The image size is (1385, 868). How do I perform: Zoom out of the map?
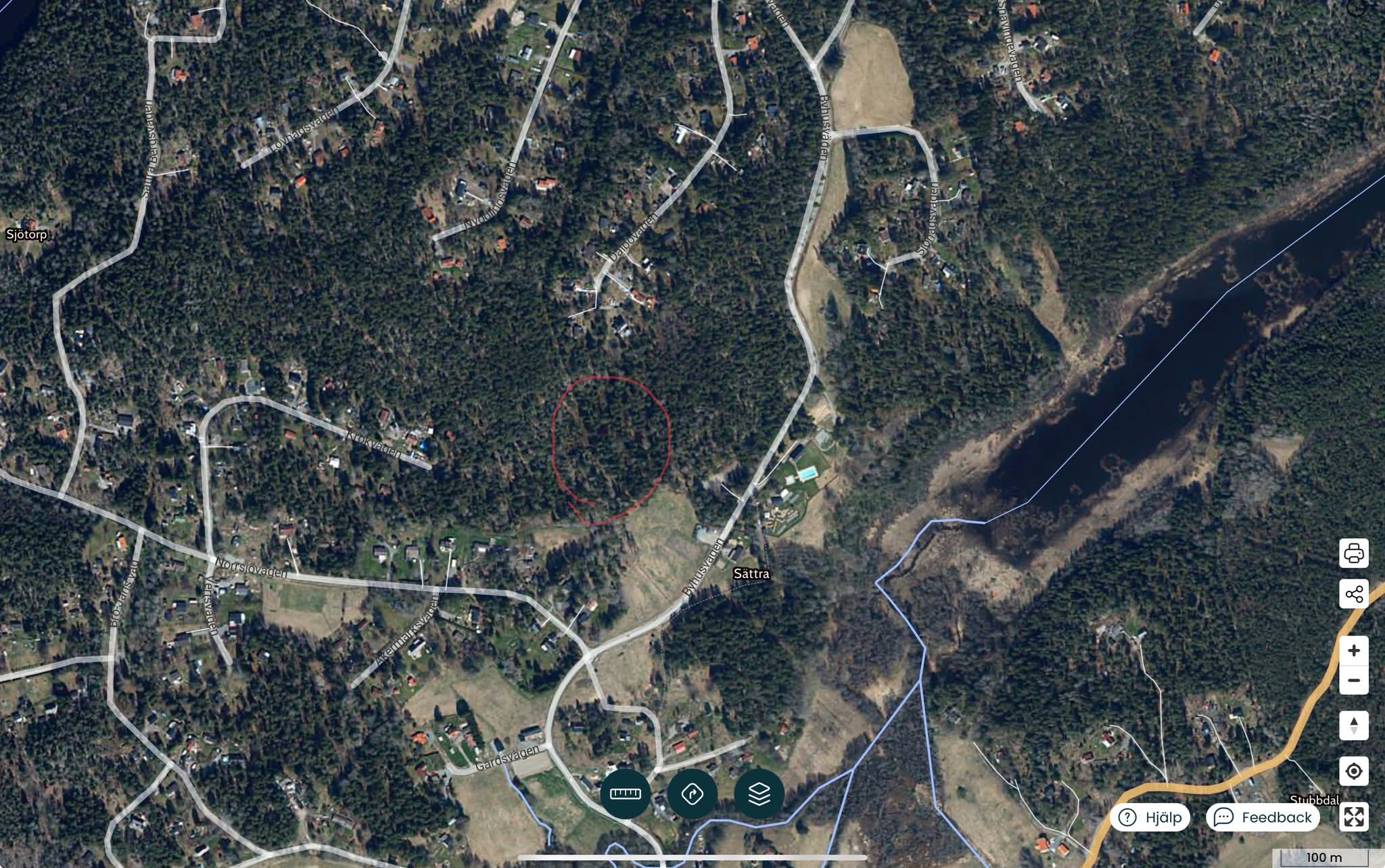[x=1354, y=680]
